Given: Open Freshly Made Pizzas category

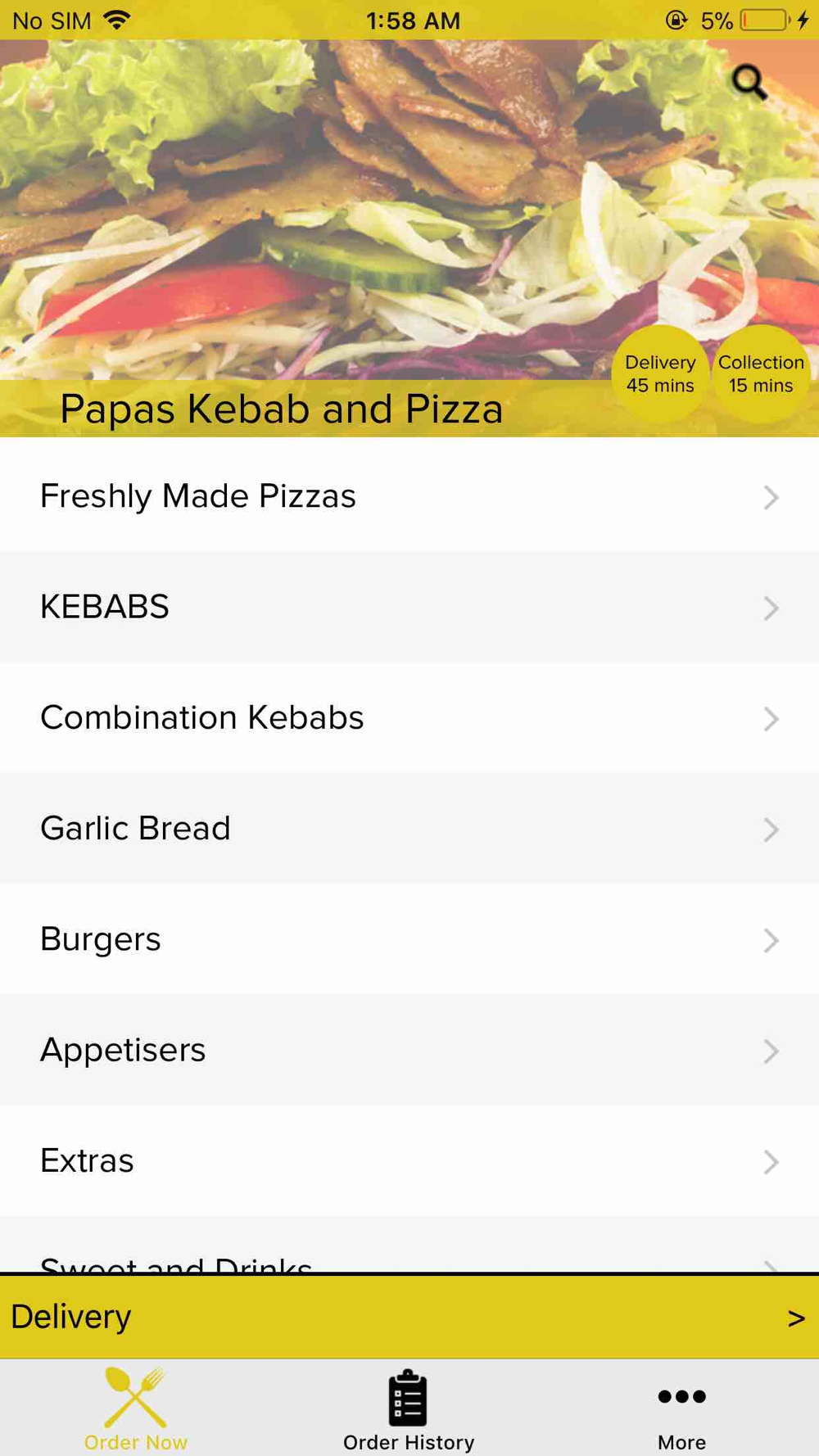Looking at the screenshot, I should (409, 496).
